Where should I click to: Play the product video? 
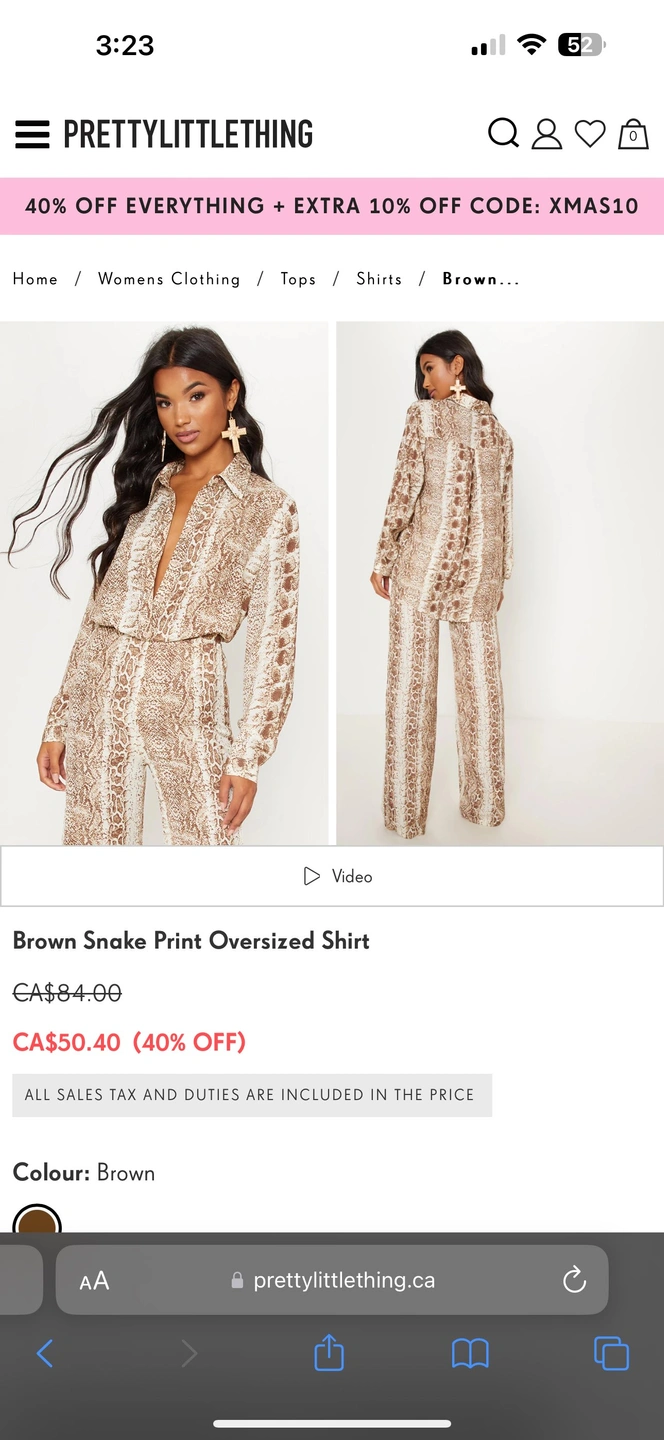(332, 876)
